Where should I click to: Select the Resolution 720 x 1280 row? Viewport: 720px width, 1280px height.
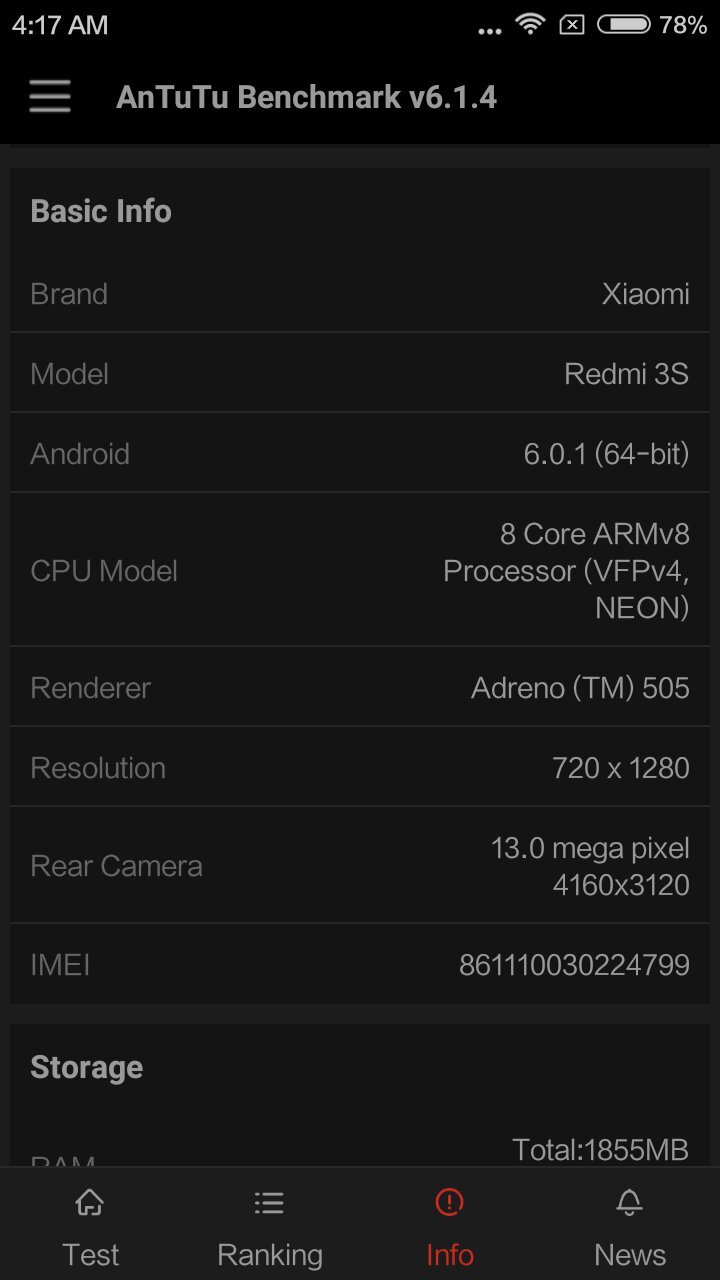click(360, 767)
